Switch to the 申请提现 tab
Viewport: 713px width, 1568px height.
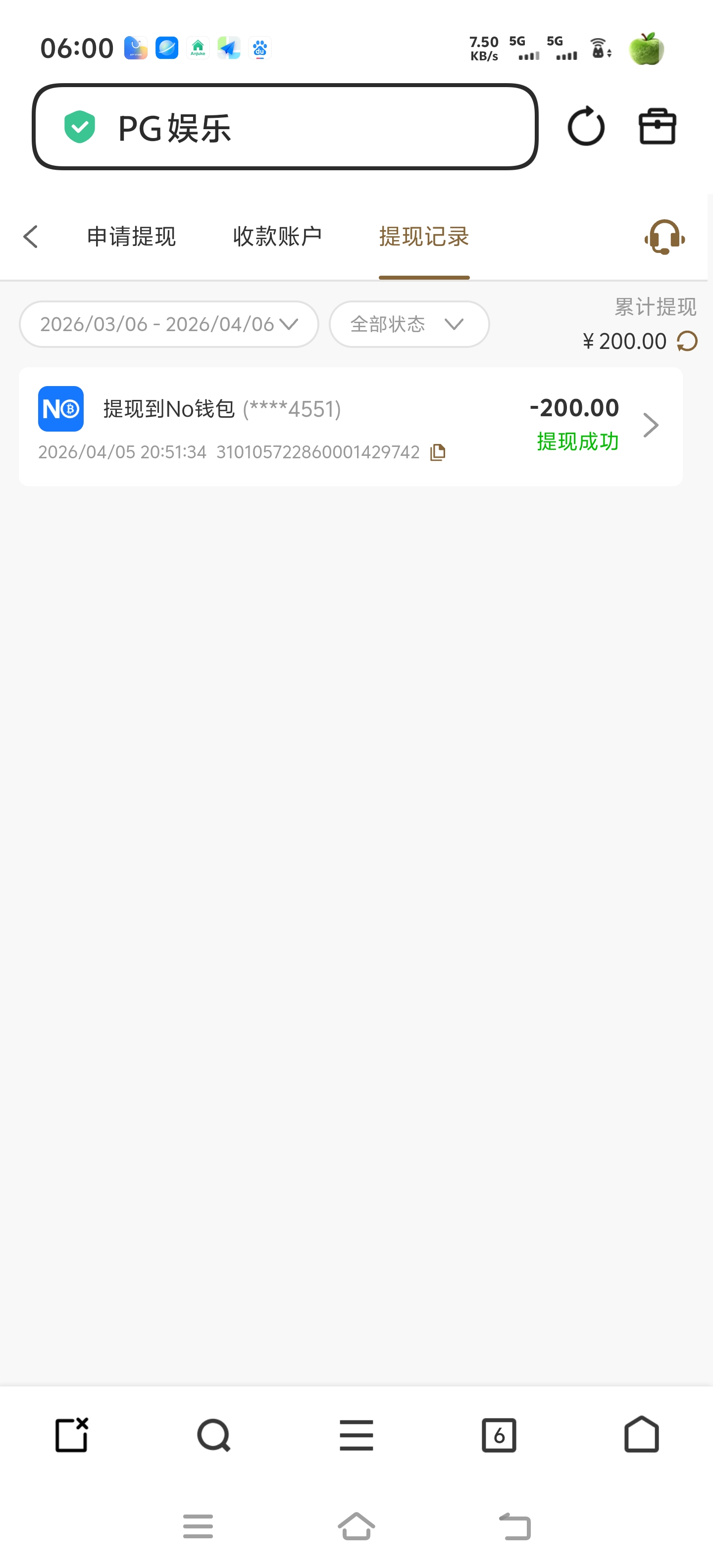point(131,236)
